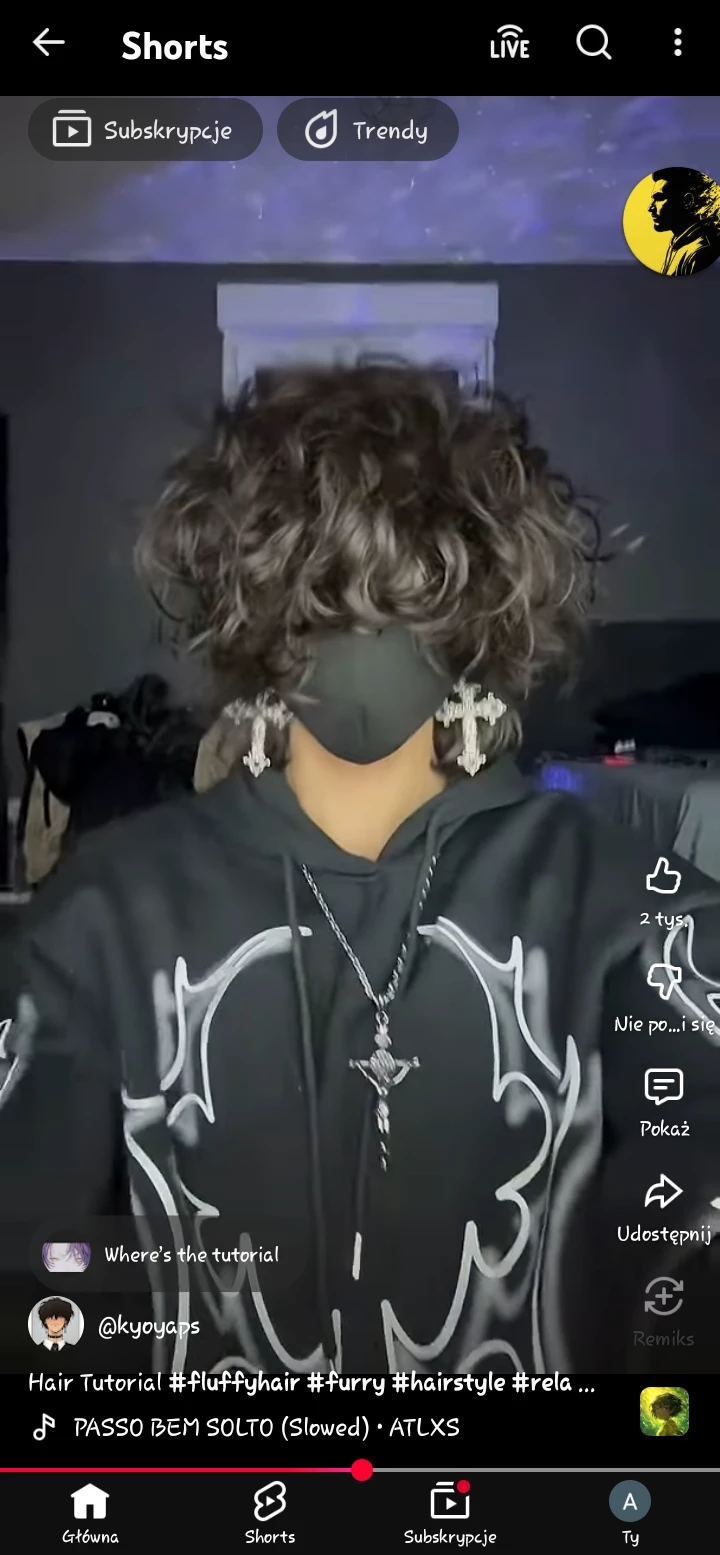The image size is (720, 1555).
Task: Open the Ty profile tab
Action: click(x=630, y=1512)
